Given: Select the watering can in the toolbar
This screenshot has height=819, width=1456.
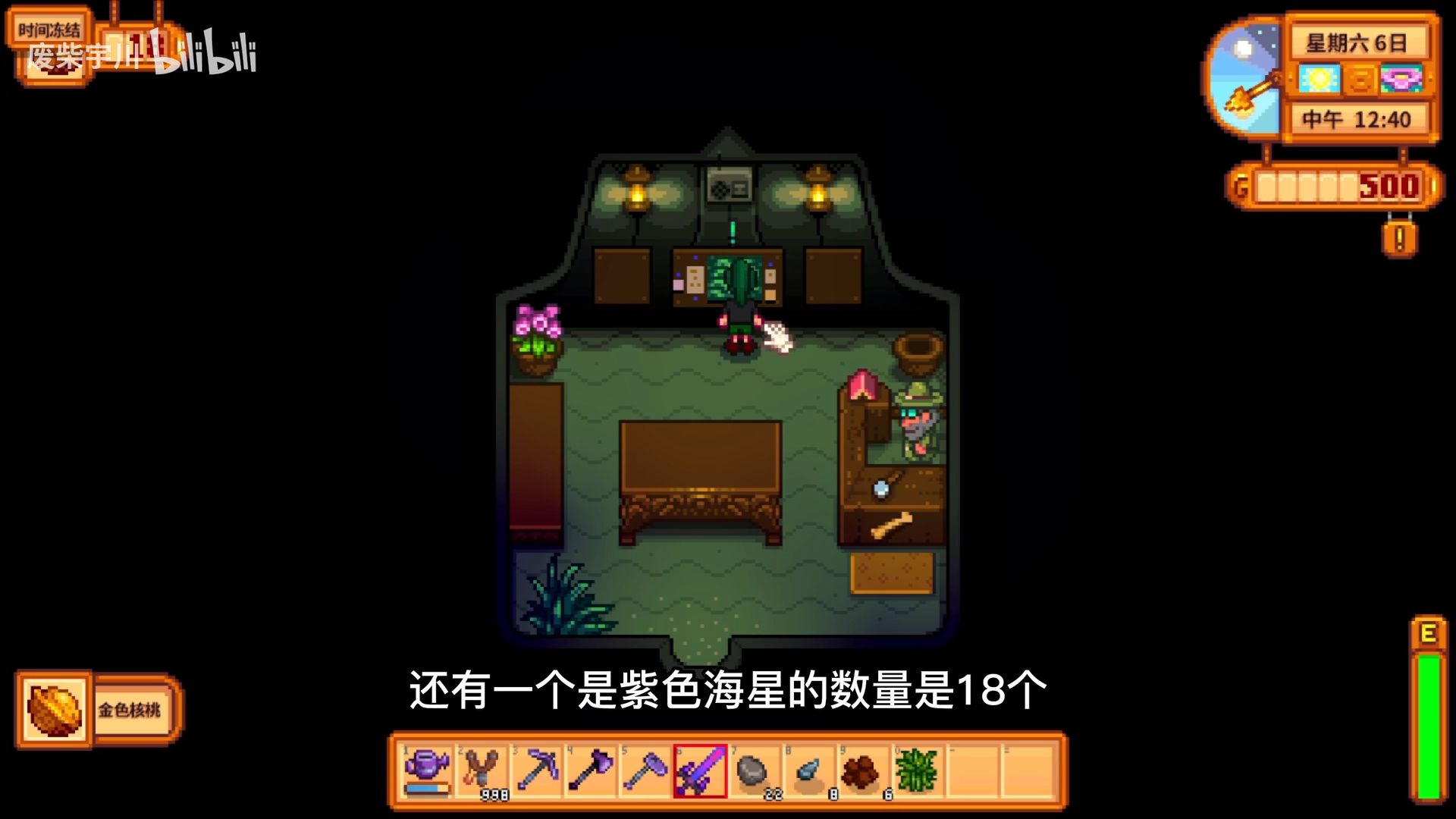Looking at the screenshot, I should [428, 770].
